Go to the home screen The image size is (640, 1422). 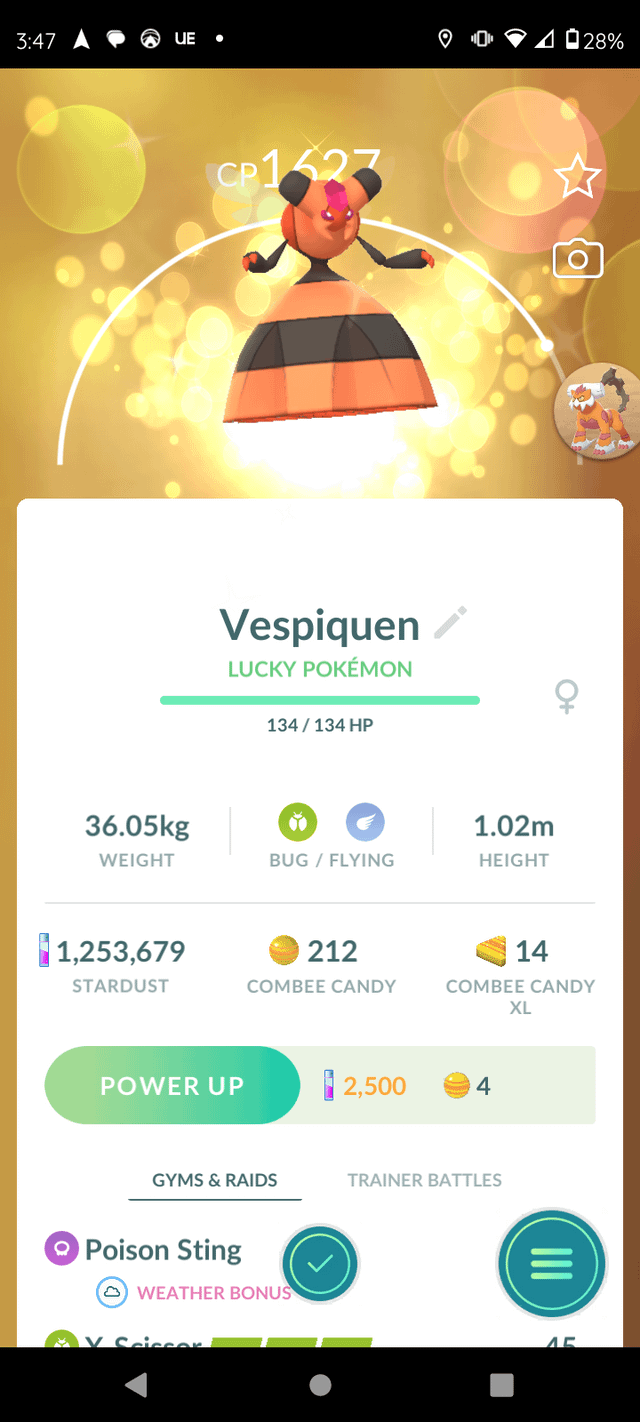(x=320, y=1385)
